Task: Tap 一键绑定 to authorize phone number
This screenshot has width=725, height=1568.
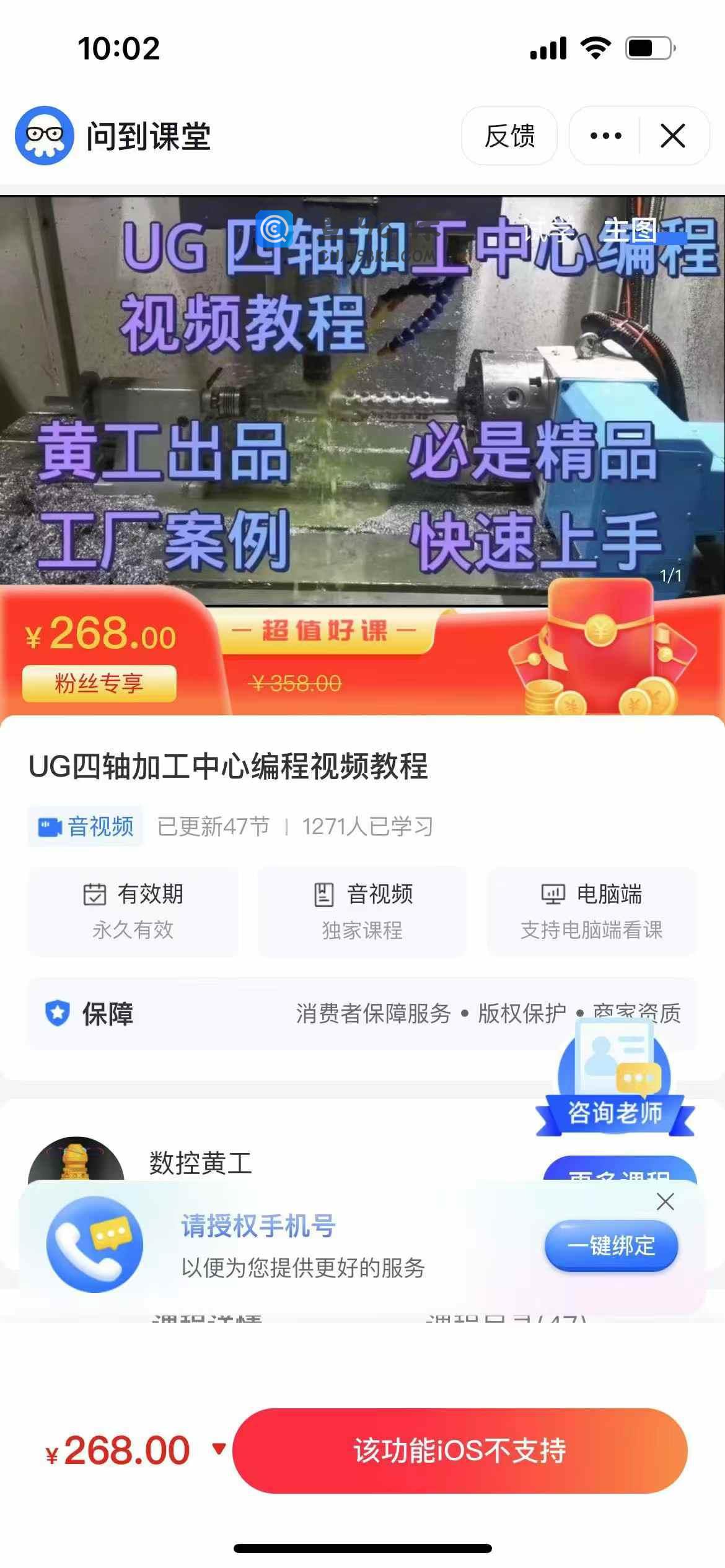Action: (x=611, y=1245)
